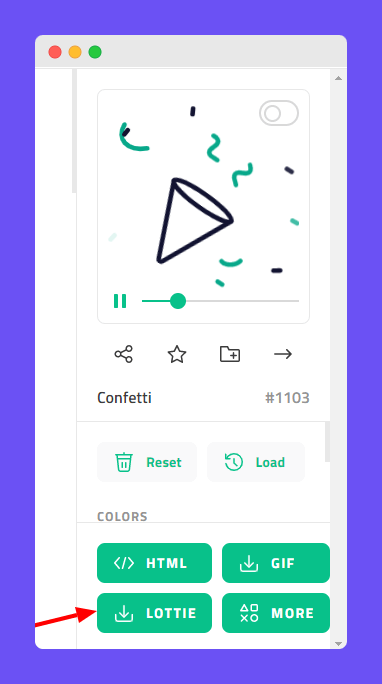
Task: Open the Load option
Action: [x=256, y=462]
